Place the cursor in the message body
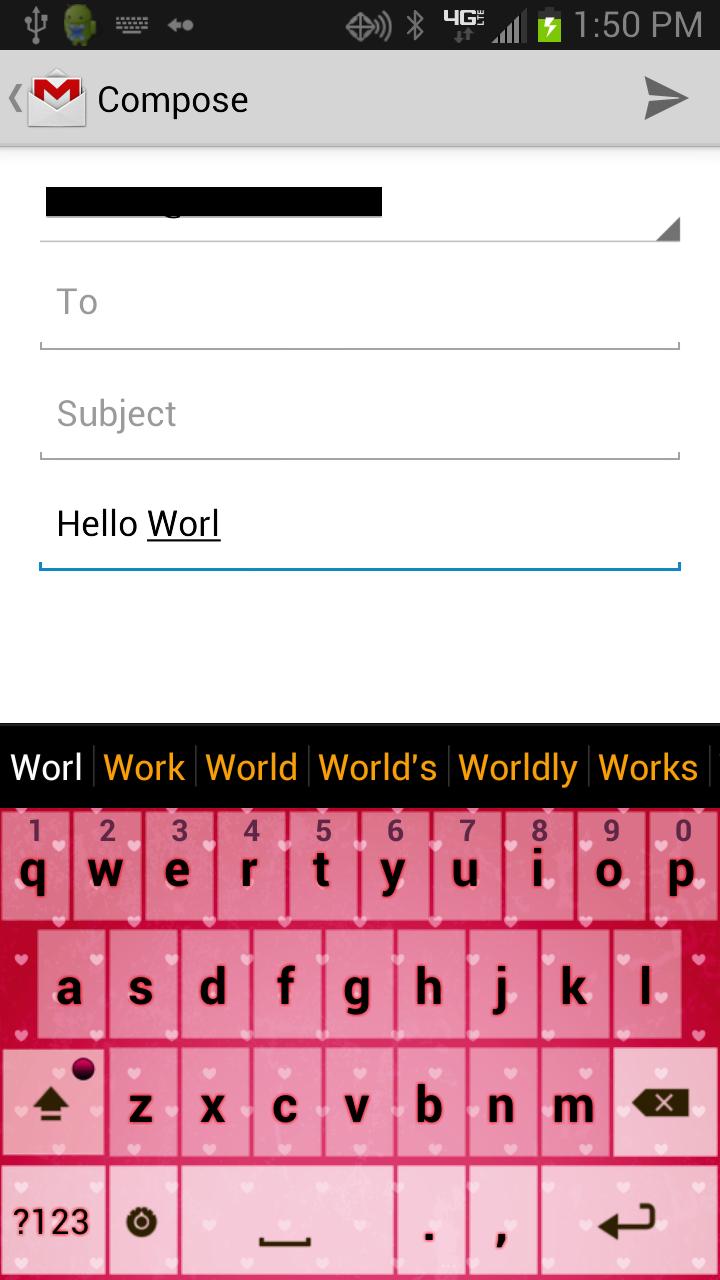Screen dimensions: 720x1280 coord(360,525)
